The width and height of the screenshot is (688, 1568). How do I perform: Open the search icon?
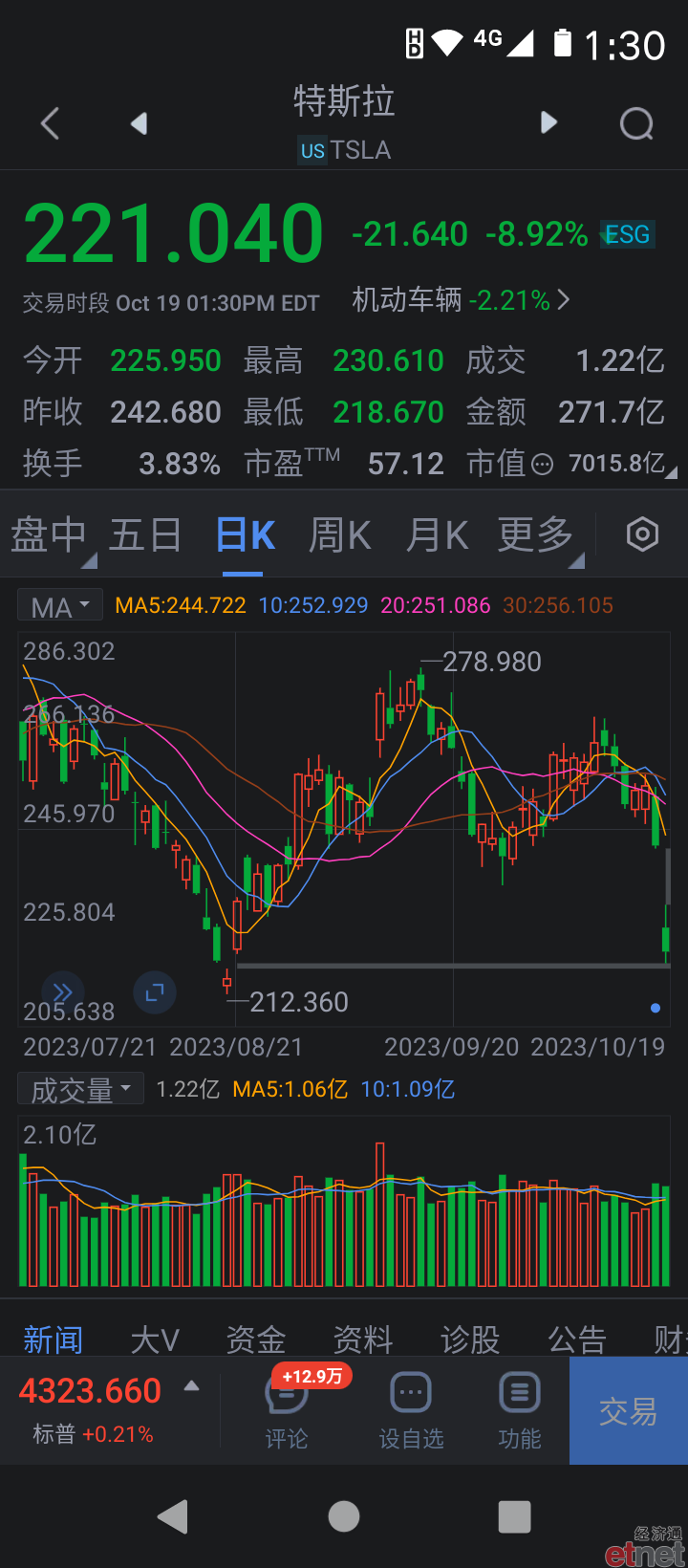636,123
